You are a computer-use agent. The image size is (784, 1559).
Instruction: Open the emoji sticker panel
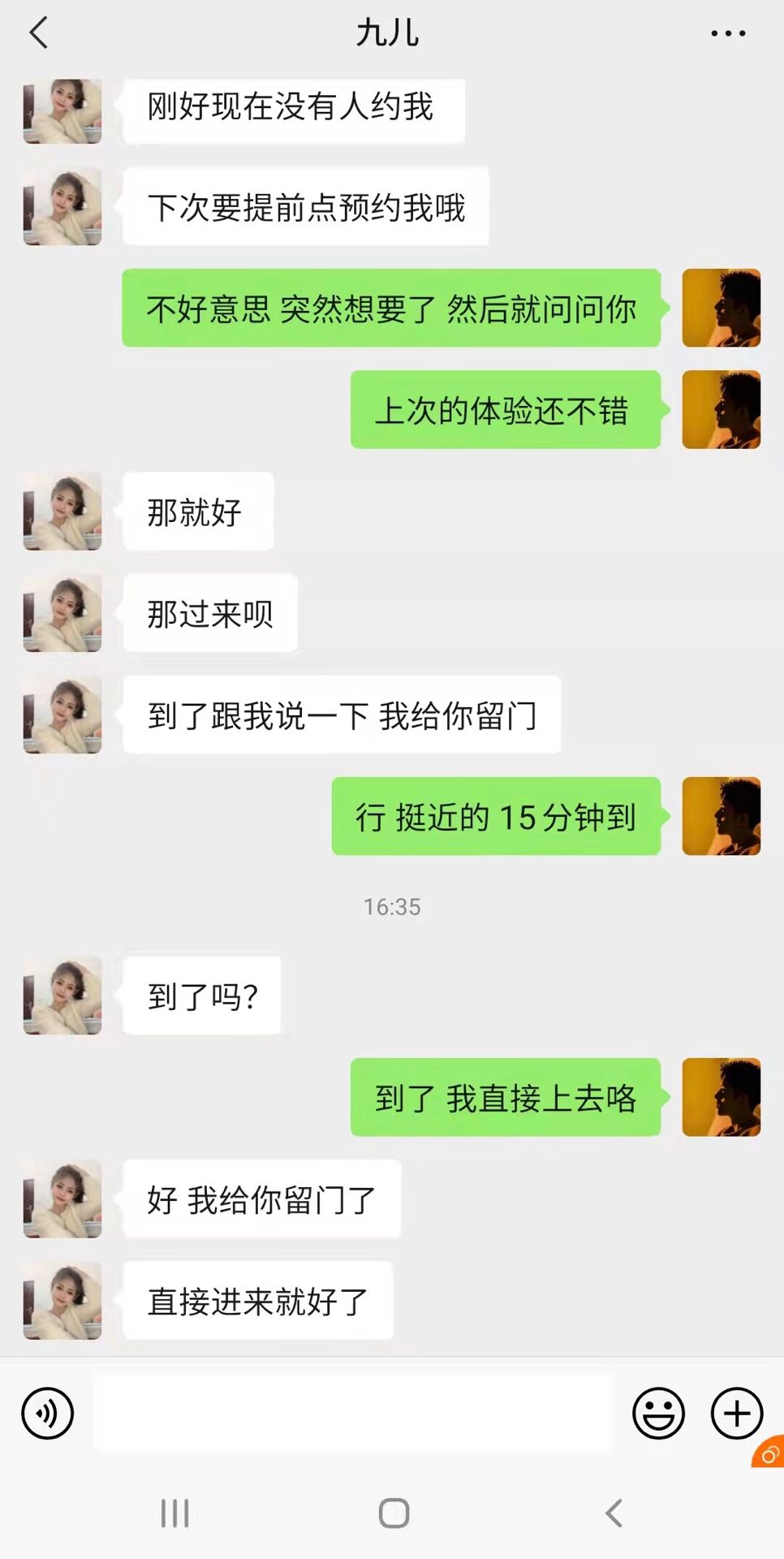[658, 1414]
